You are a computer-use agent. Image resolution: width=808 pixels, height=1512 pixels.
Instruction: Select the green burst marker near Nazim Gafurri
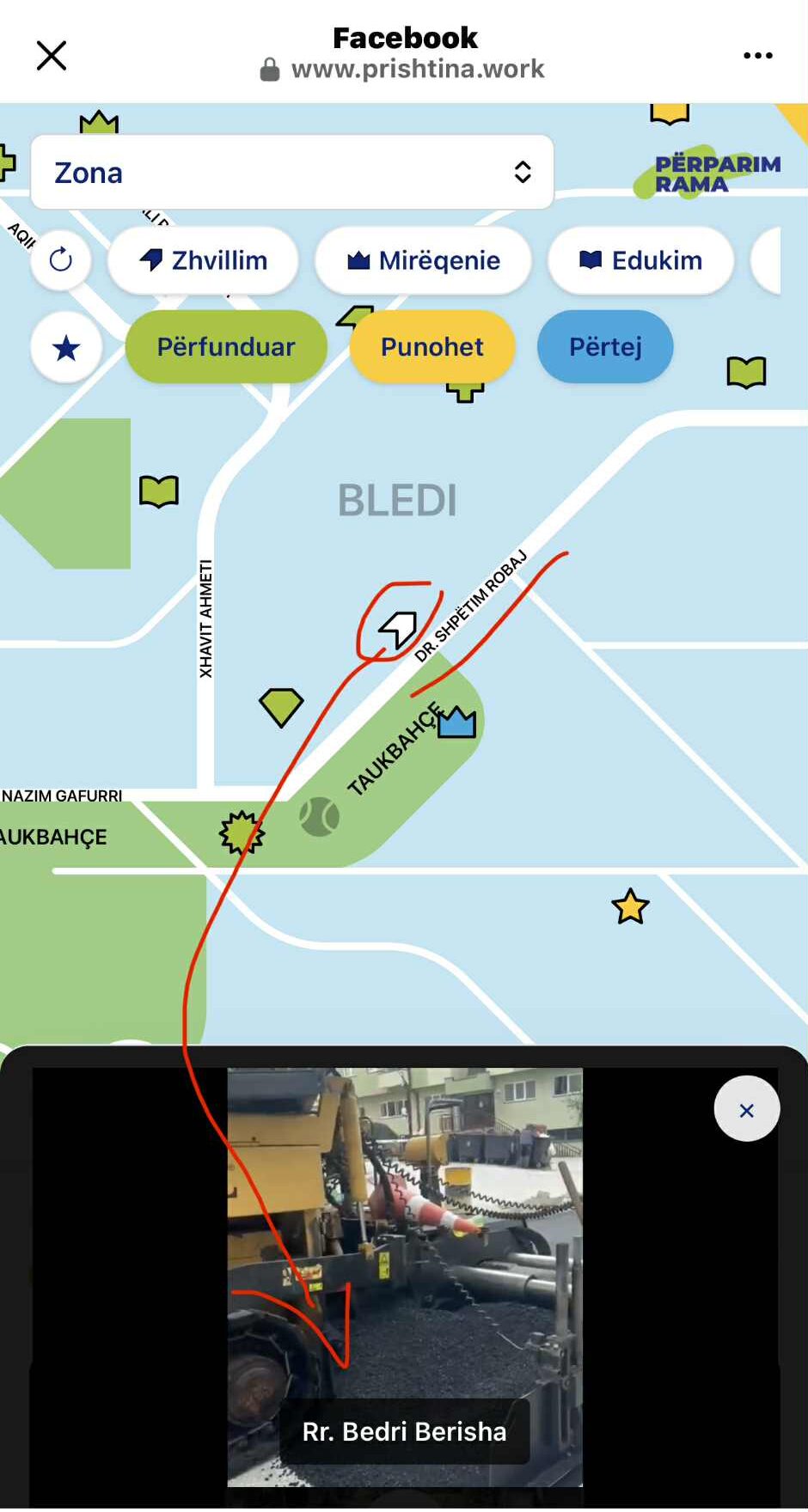[x=241, y=832]
